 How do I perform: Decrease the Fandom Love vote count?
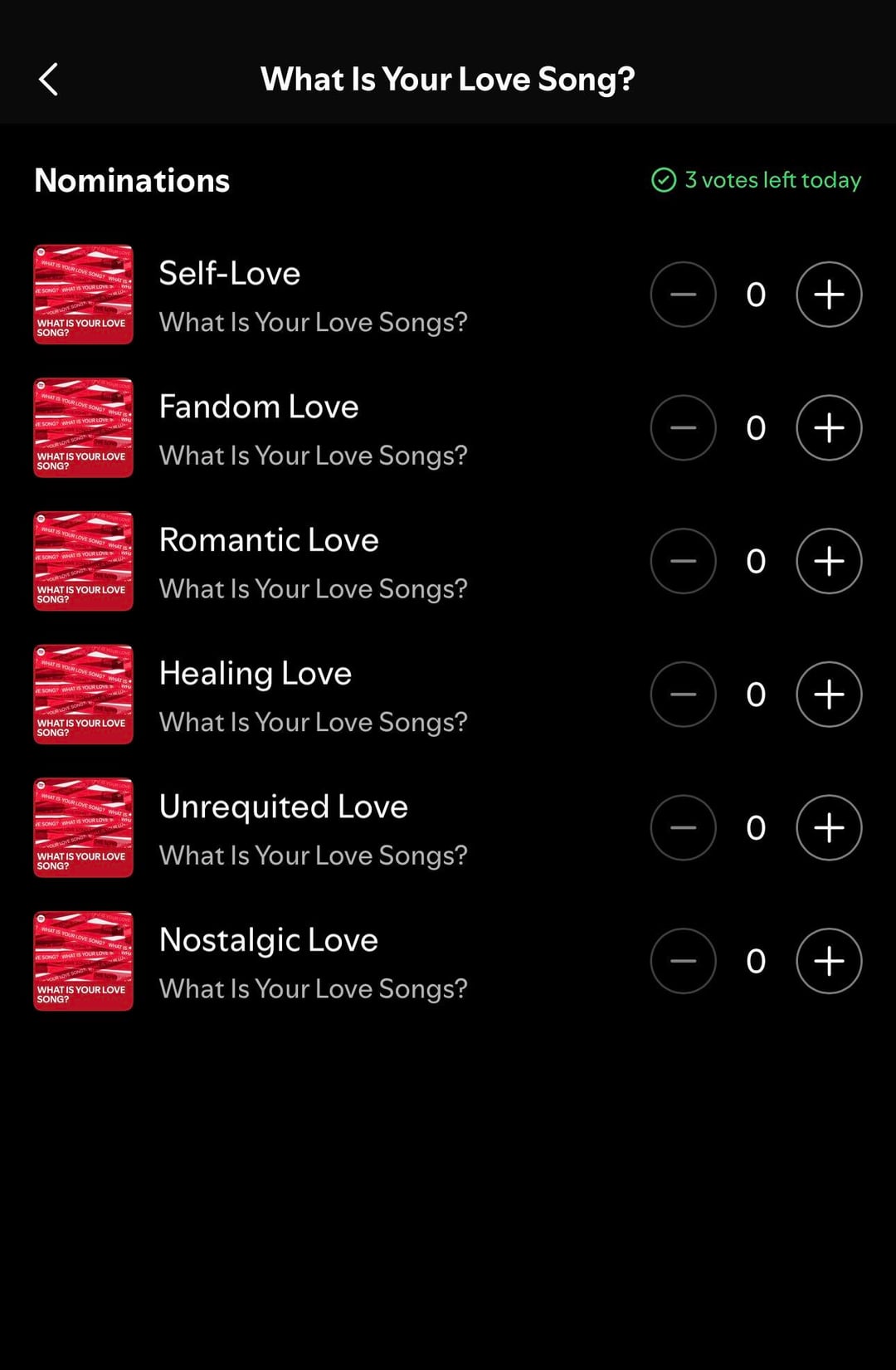(683, 428)
